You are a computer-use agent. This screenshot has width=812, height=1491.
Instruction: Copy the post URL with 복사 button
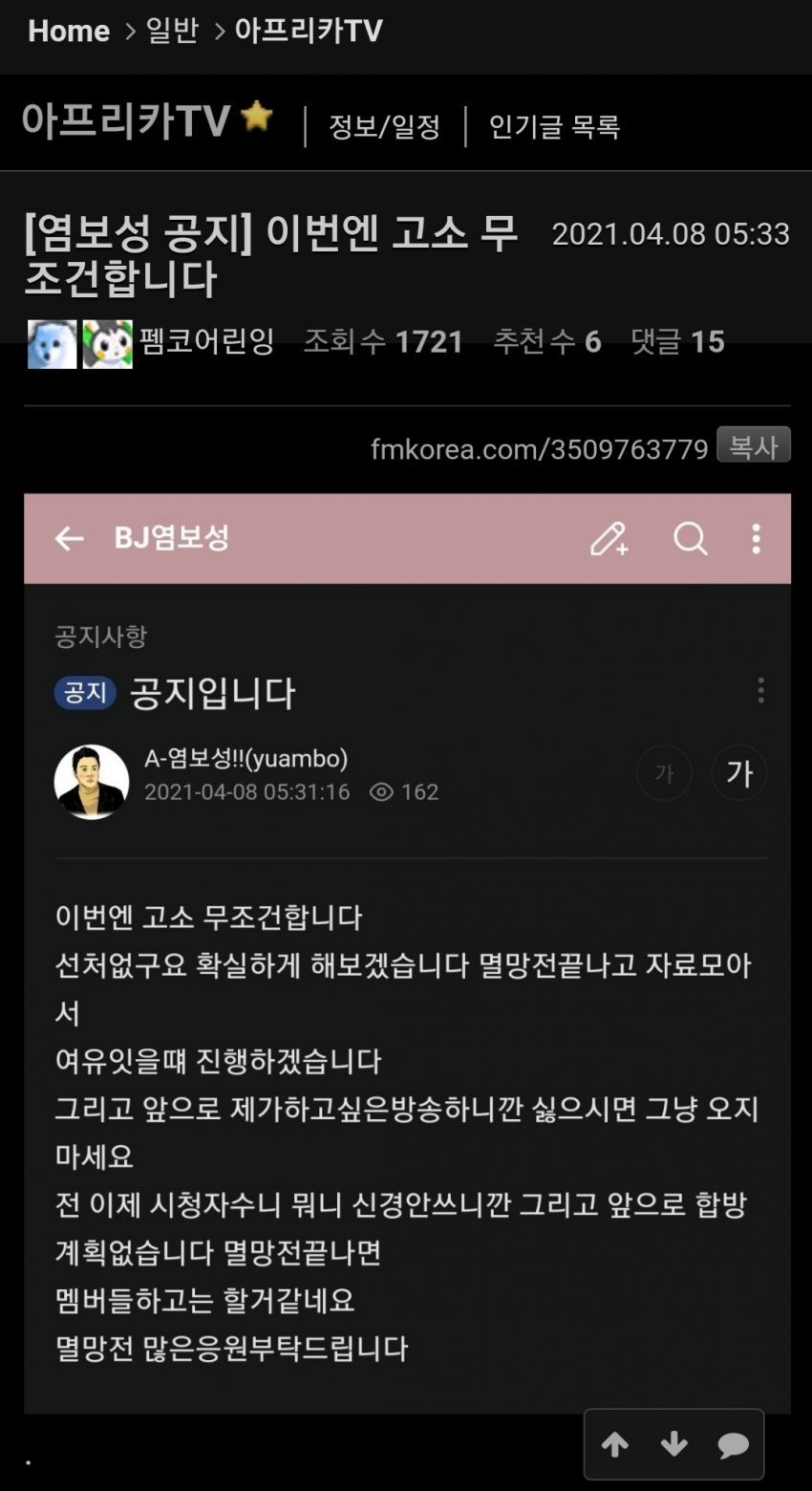753,445
